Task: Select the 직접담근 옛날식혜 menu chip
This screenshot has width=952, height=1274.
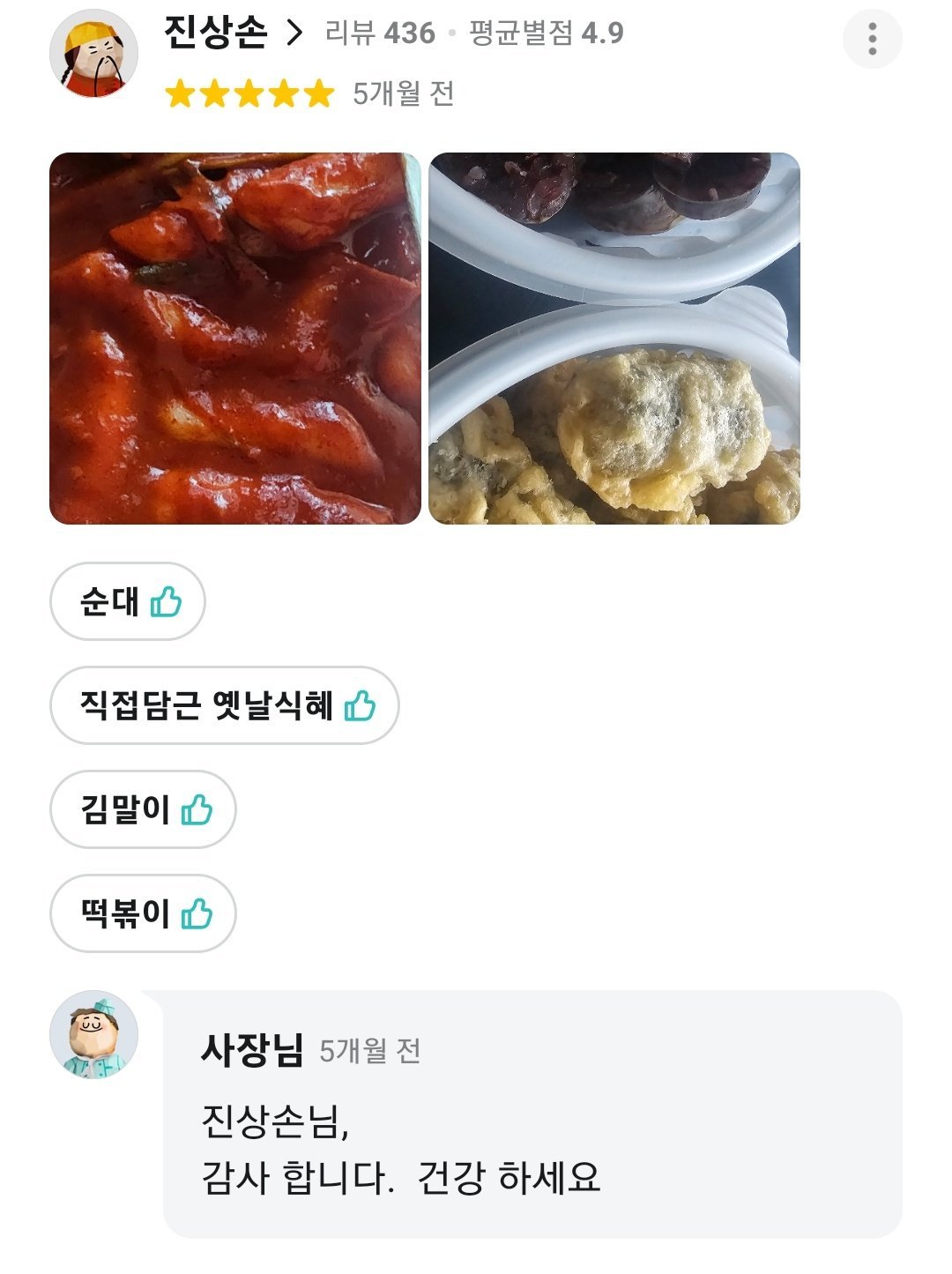Action: [225, 705]
